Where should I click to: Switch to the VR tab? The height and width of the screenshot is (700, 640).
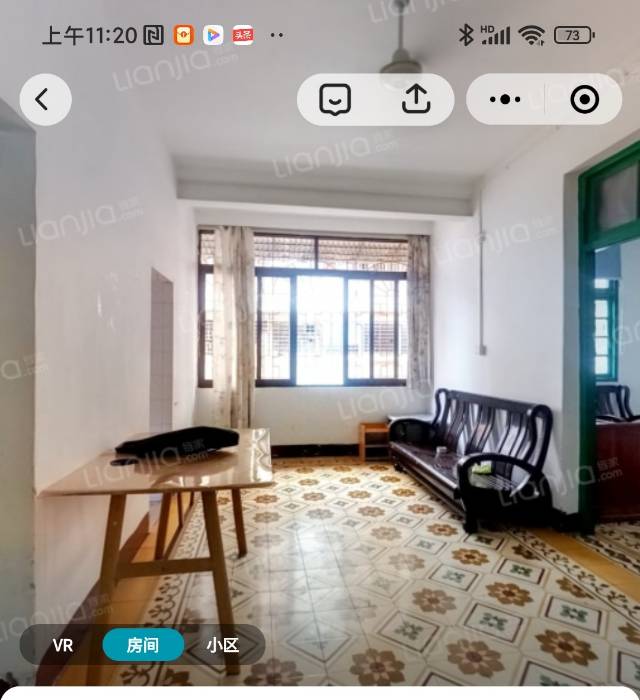63,645
